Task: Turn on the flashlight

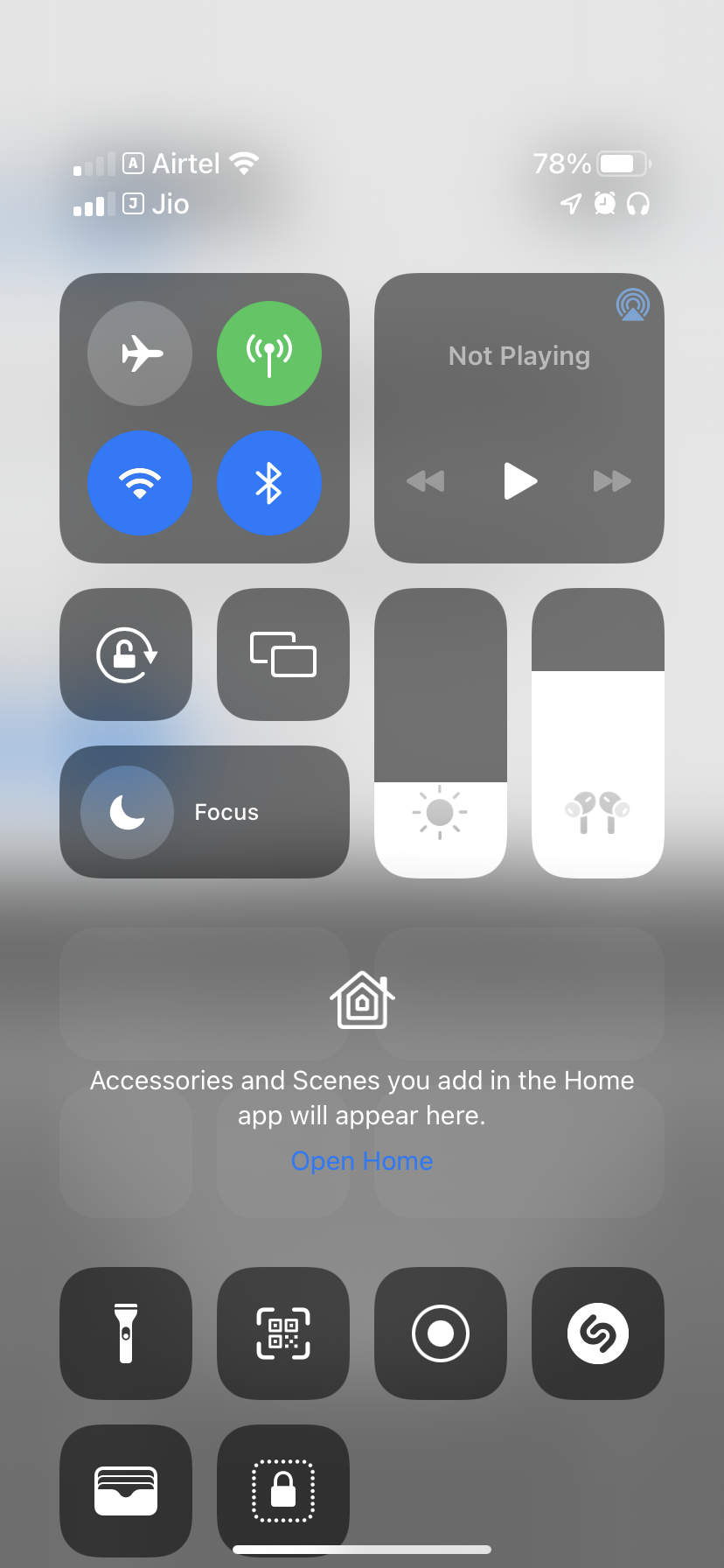Action: (126, 1333)
